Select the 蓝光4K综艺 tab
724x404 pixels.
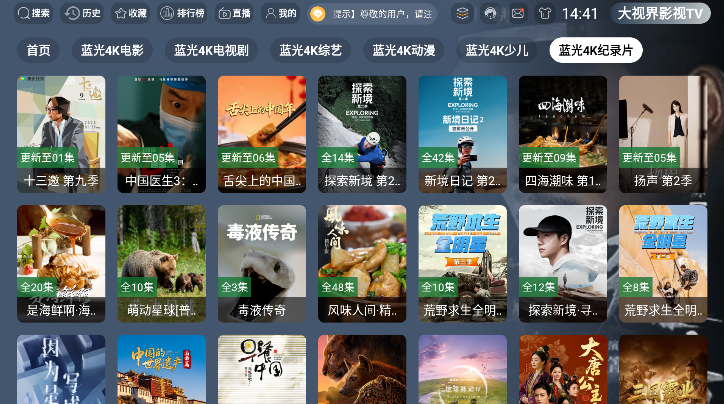310,50
